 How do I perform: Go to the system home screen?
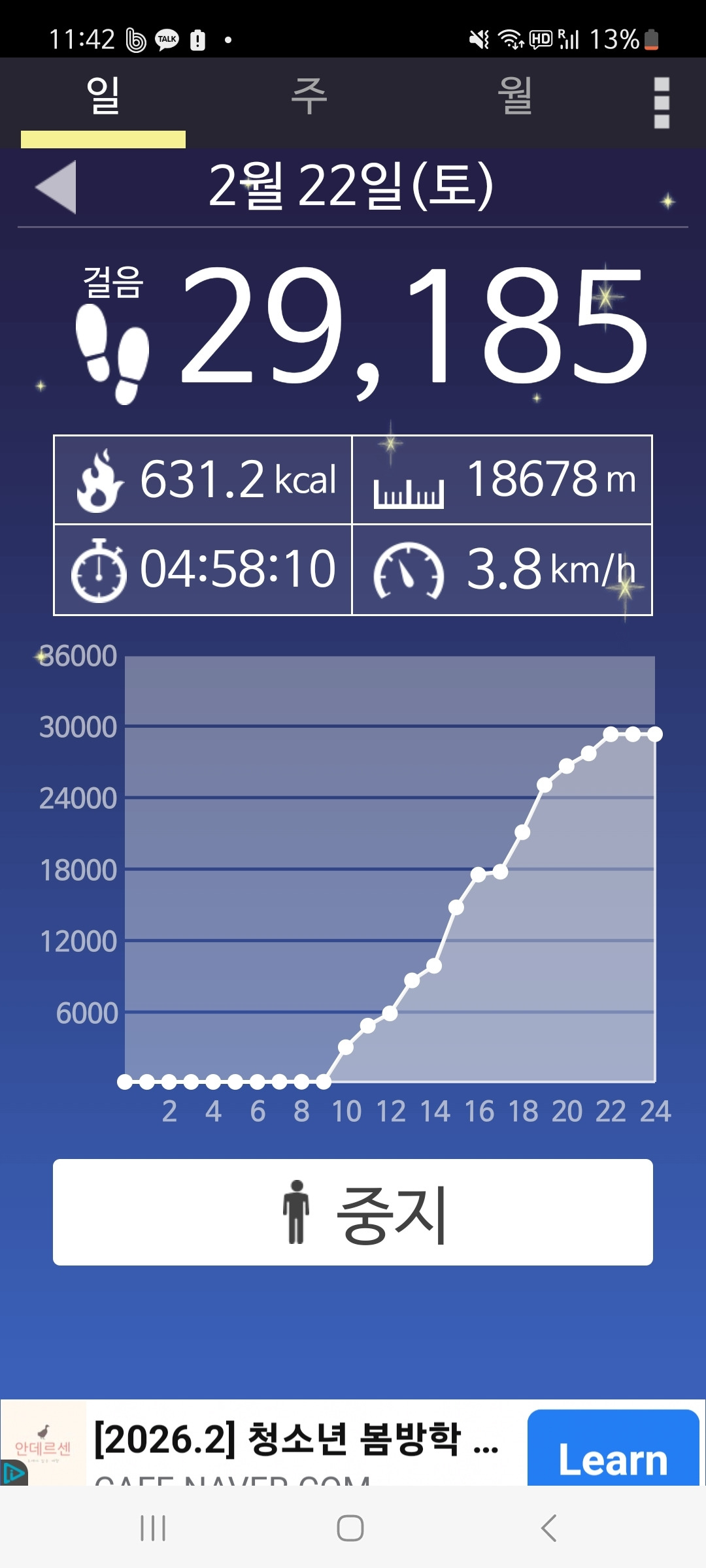[350, 1527]
